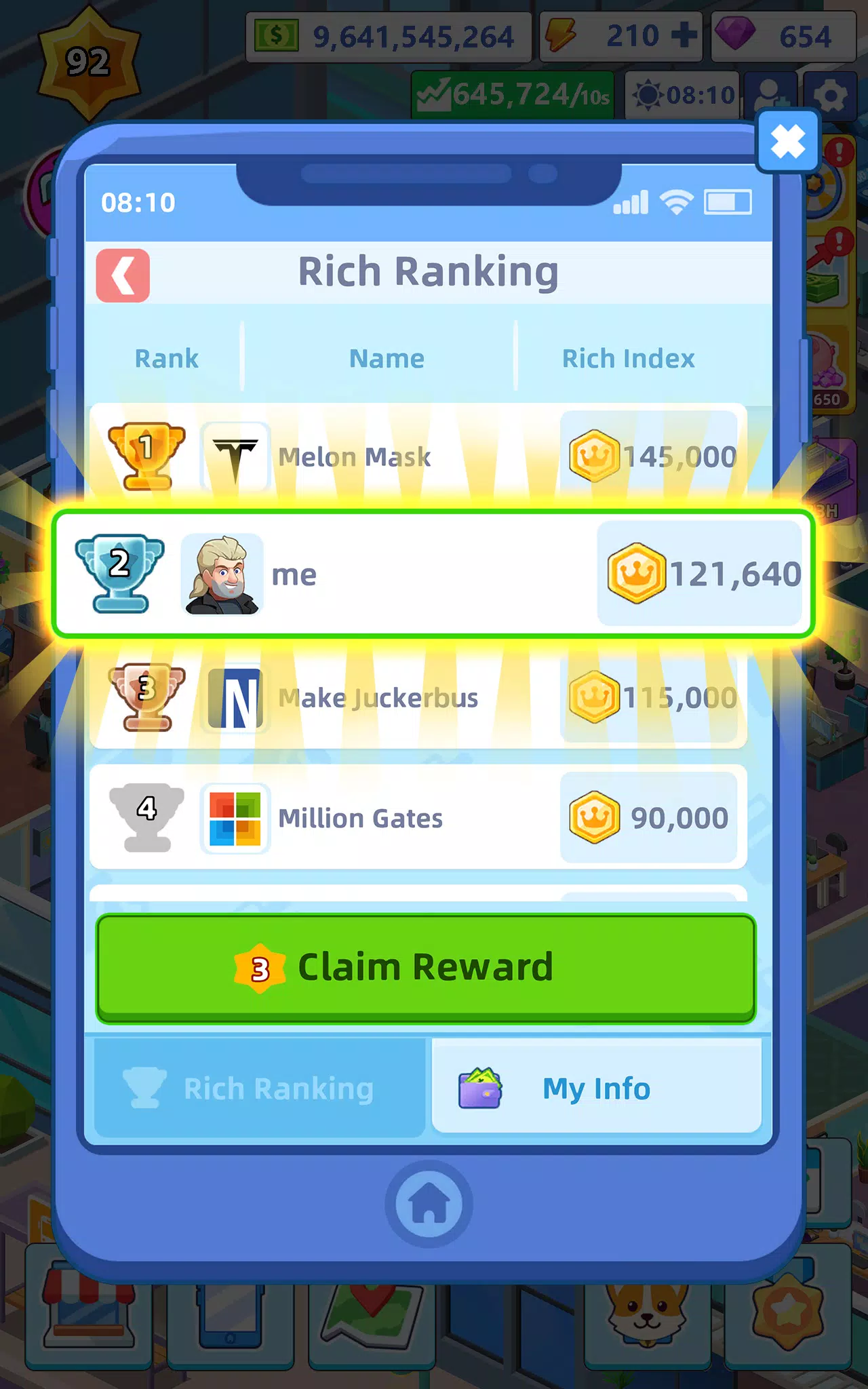Image resolution: width=868 pixels, height=1389 pixels.
Task: Open Make Juckerbus' ranking row
Action: 418,697
